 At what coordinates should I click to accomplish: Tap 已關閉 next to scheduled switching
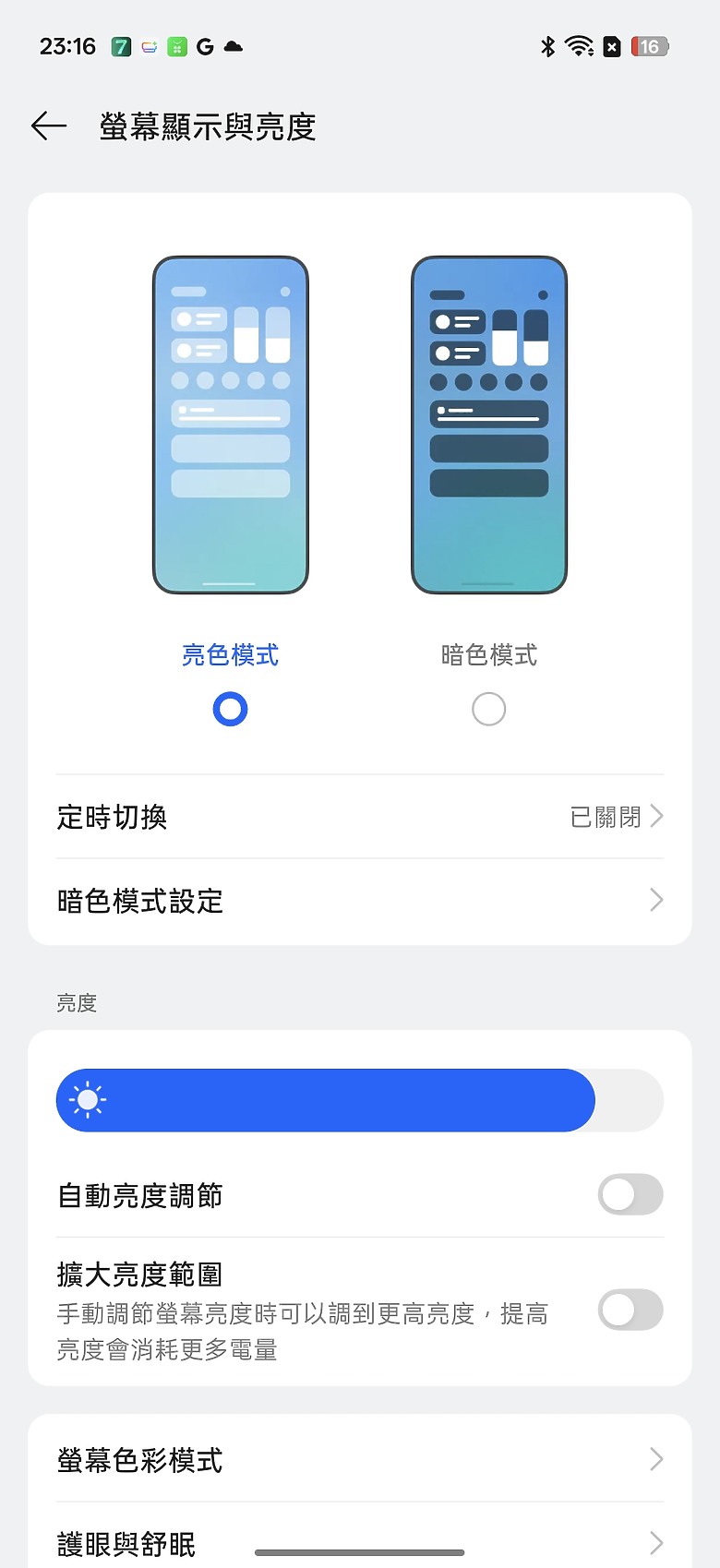click(605, 818)
